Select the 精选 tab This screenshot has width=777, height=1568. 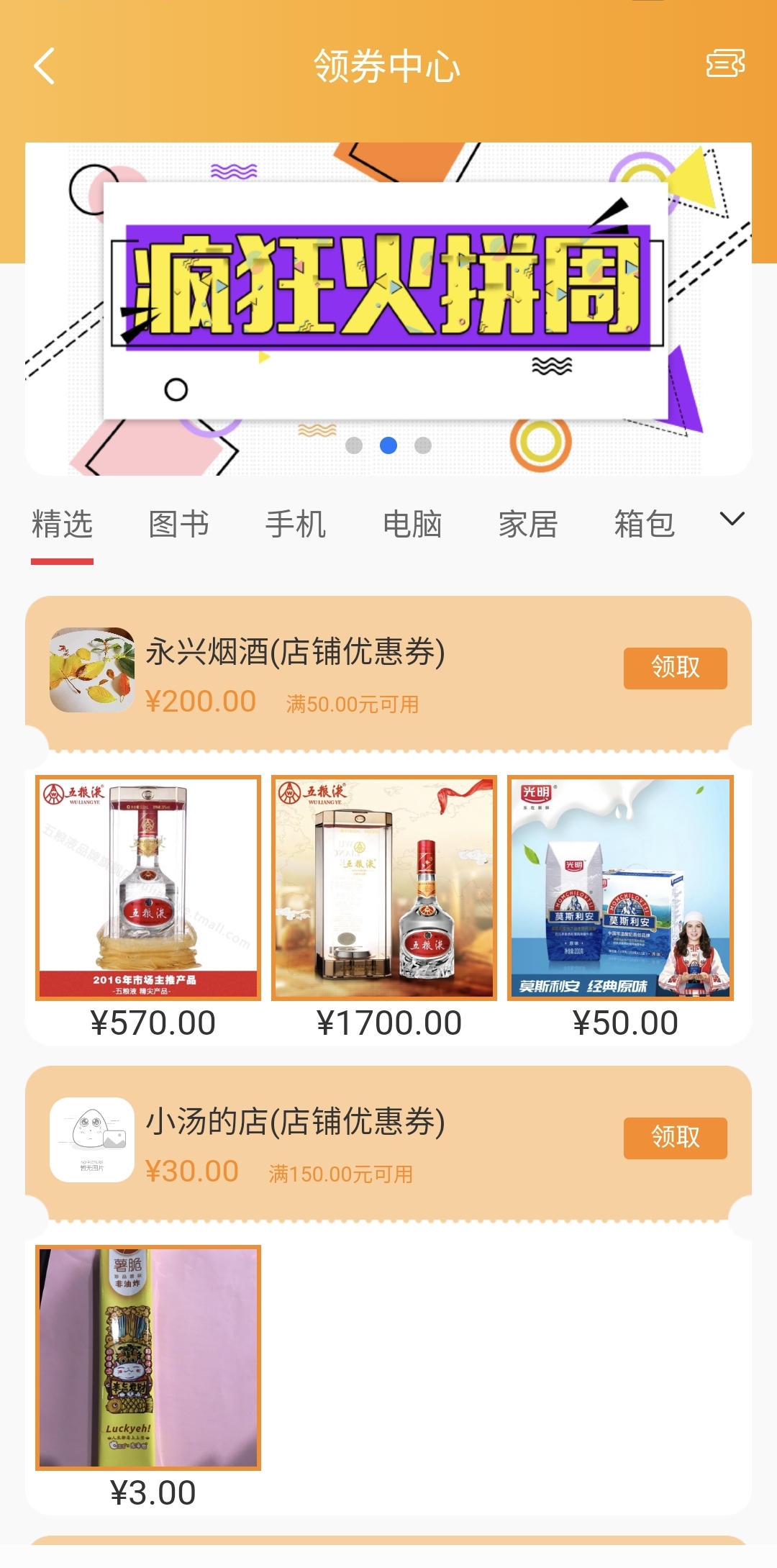[63, 524]
